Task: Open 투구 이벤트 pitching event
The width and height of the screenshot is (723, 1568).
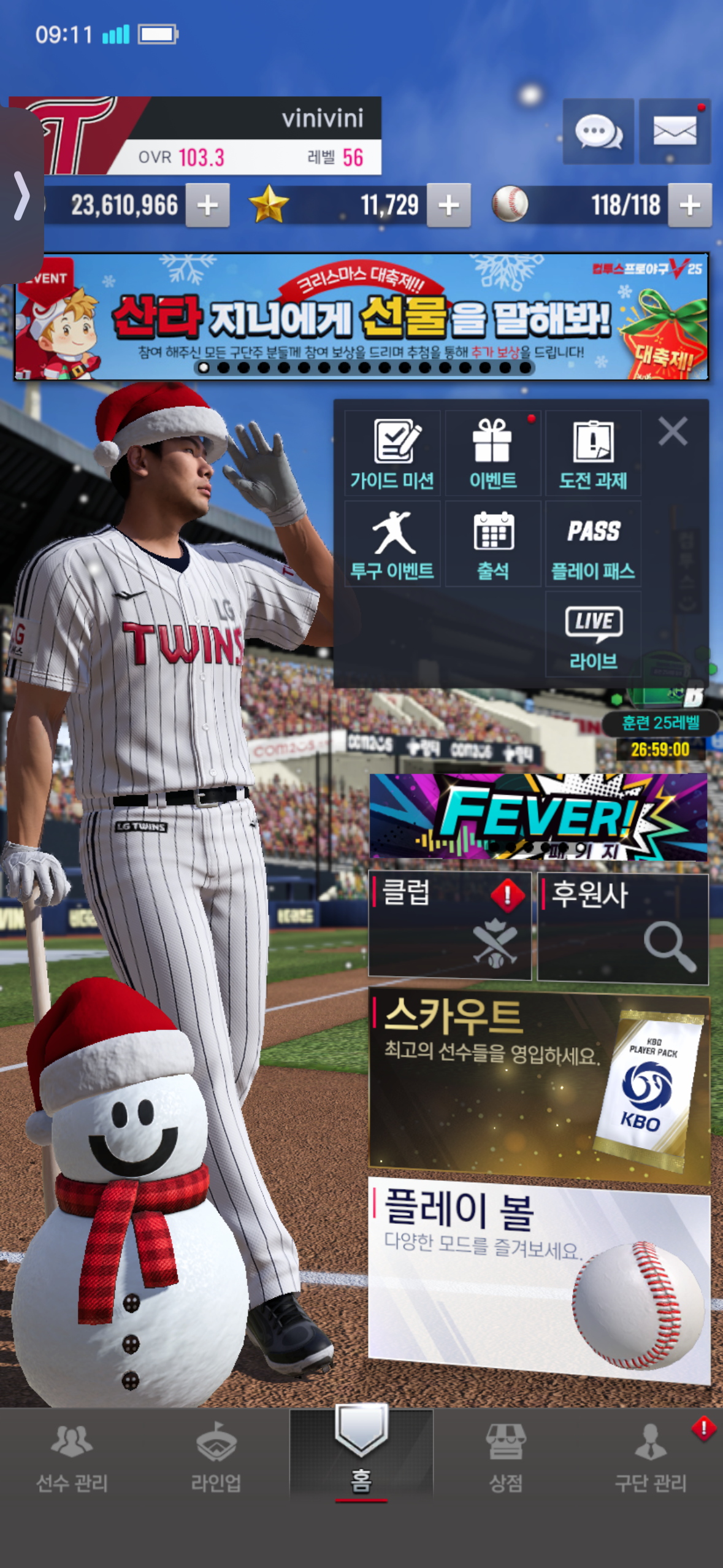Action: pos(392,545)
